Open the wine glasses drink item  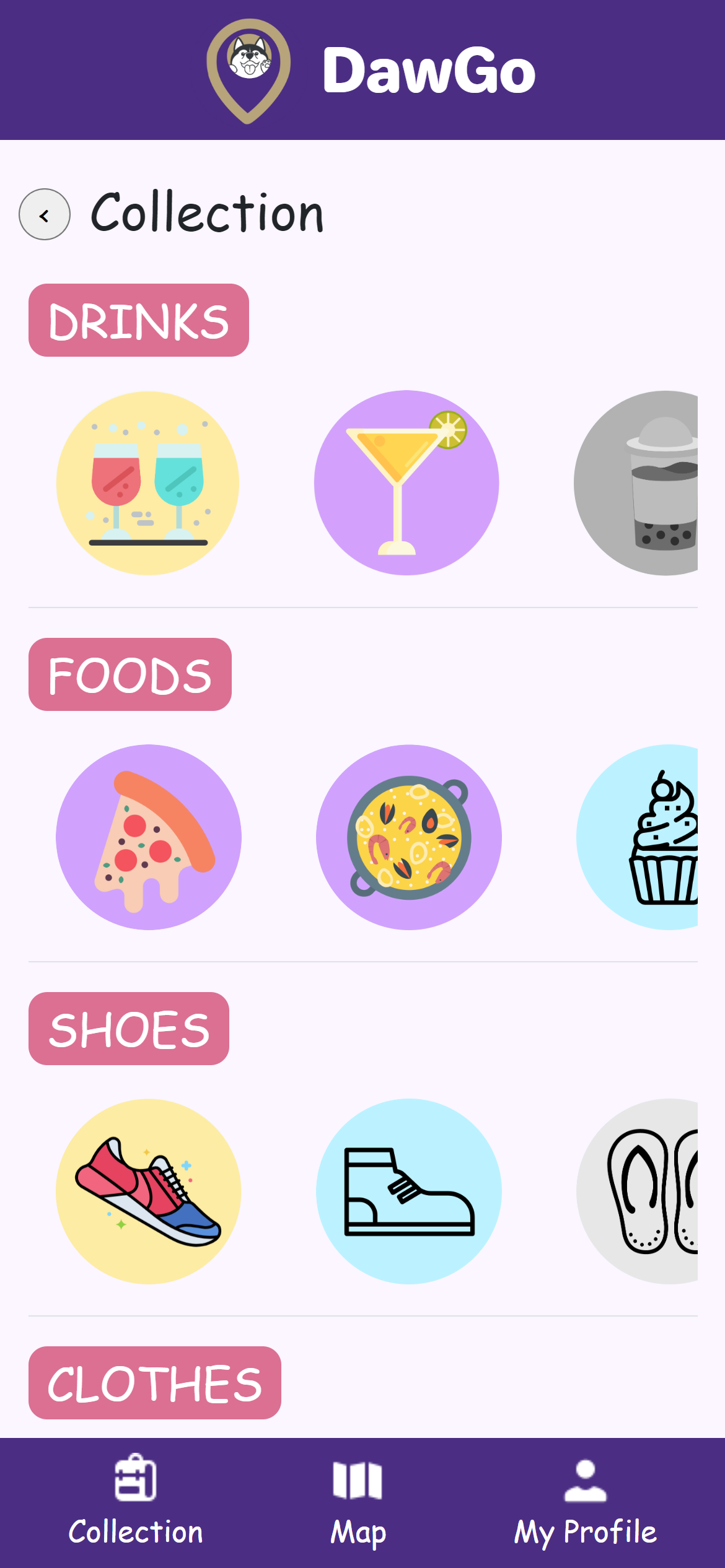(148, 483)
